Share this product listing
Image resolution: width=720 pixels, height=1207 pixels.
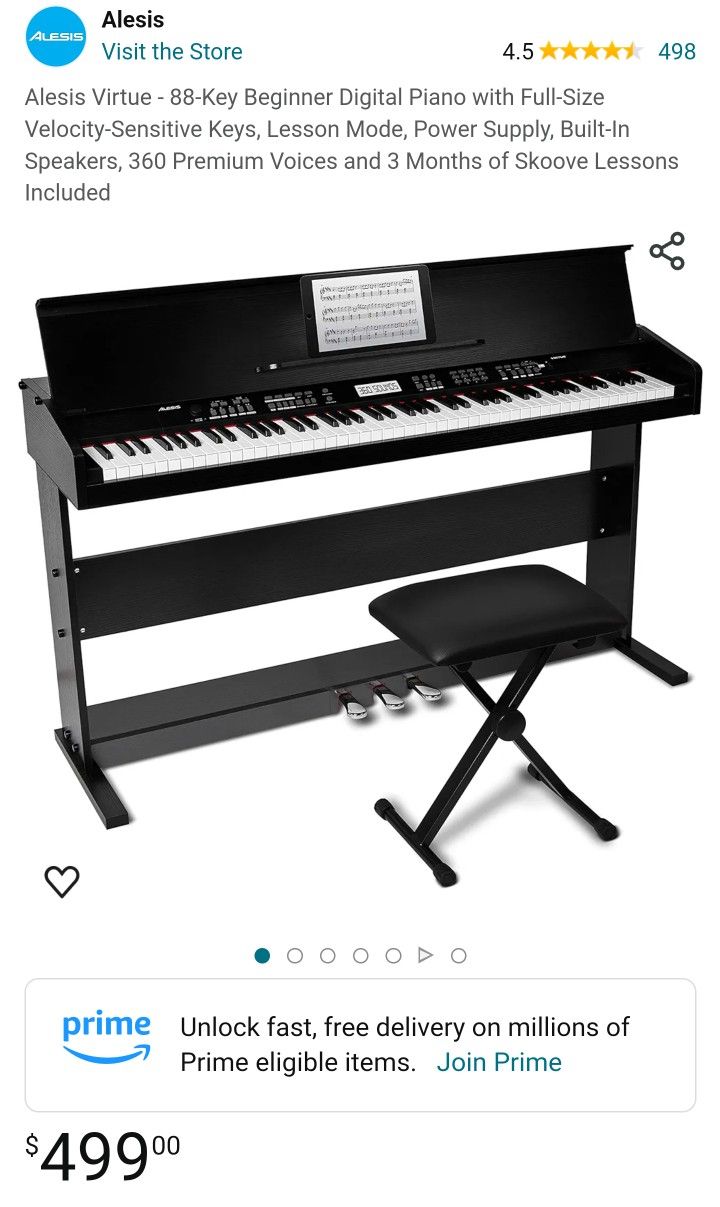point(667,251)
